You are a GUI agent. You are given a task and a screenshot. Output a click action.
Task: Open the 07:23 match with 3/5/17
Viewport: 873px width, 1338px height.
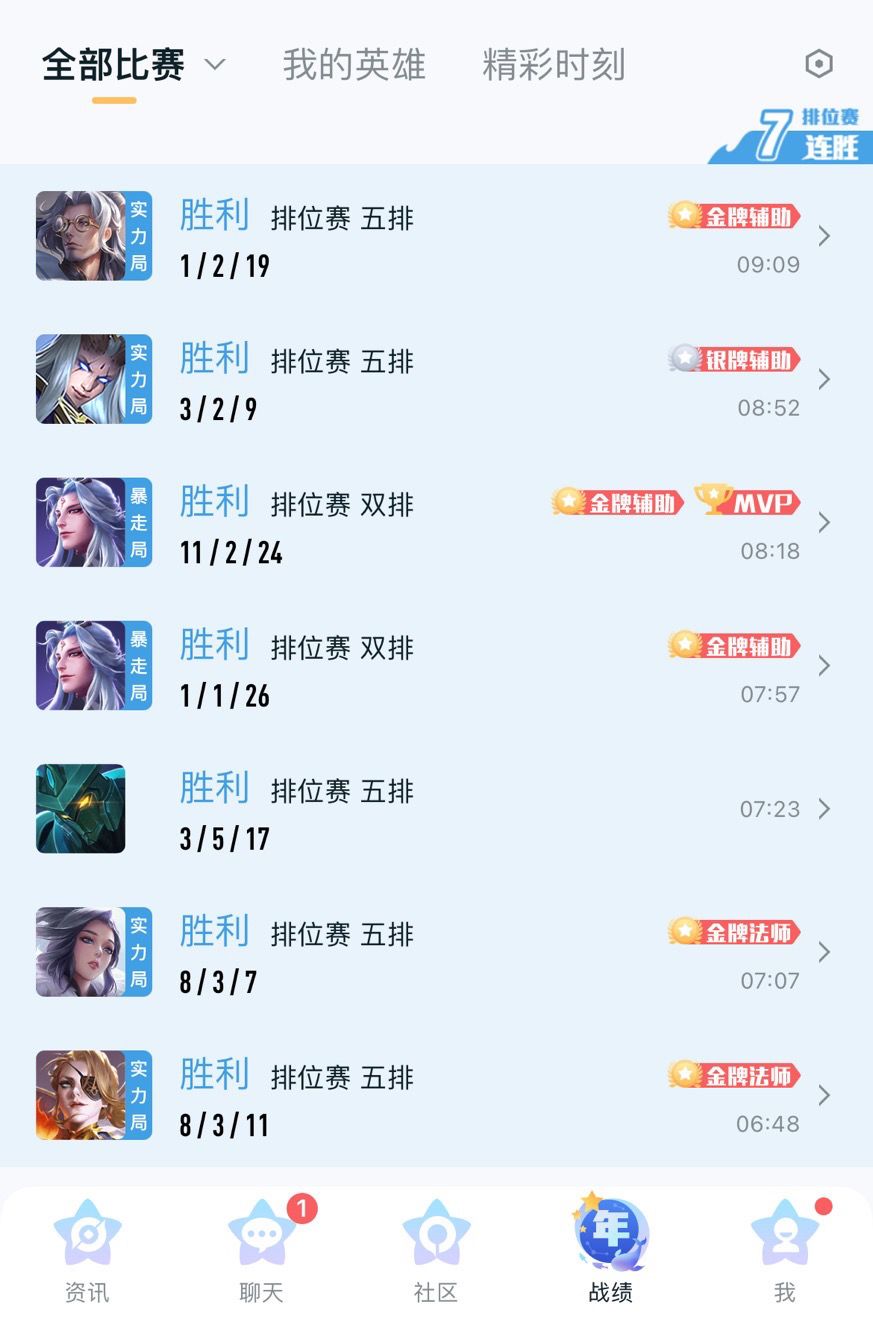pos(436,808)
